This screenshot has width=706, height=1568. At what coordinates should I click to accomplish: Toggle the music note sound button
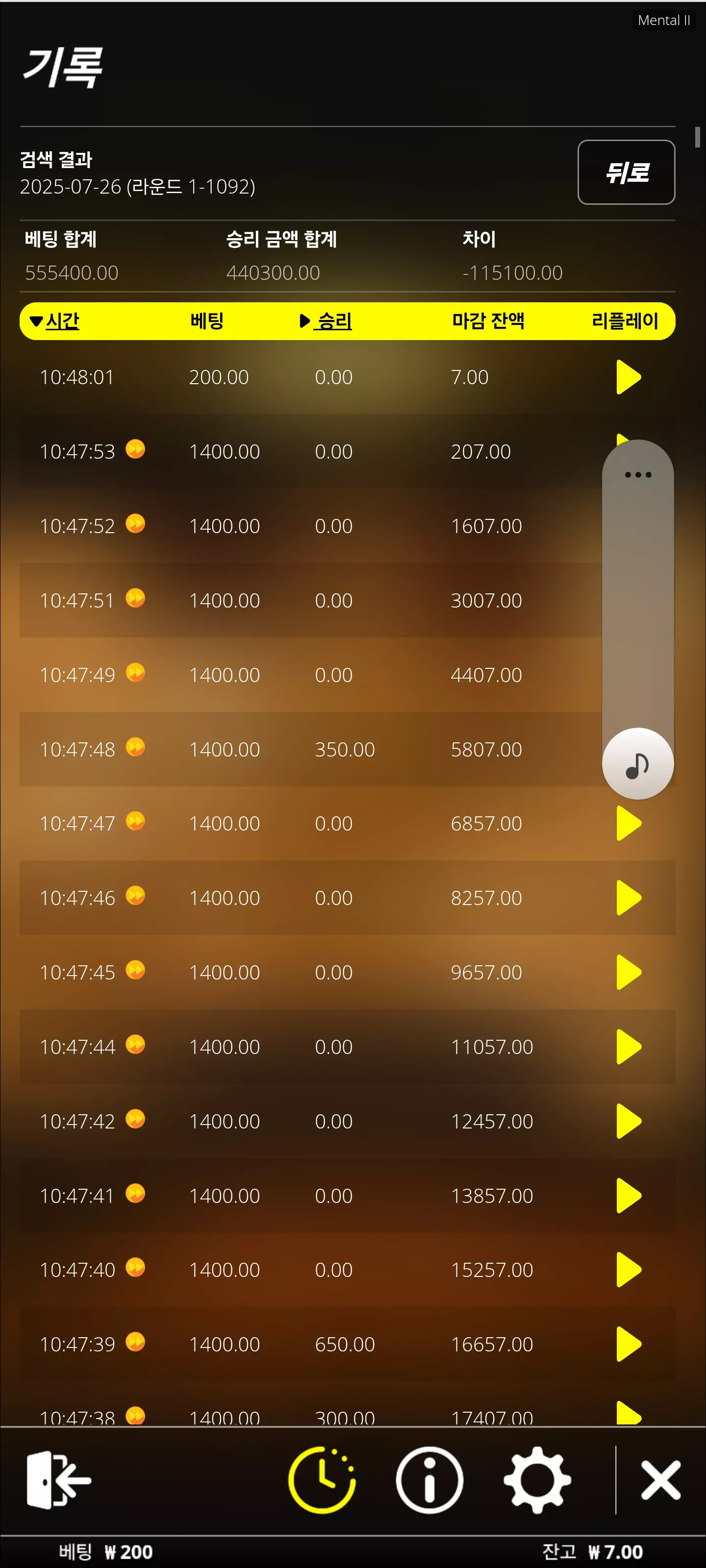tap(638, 764)
